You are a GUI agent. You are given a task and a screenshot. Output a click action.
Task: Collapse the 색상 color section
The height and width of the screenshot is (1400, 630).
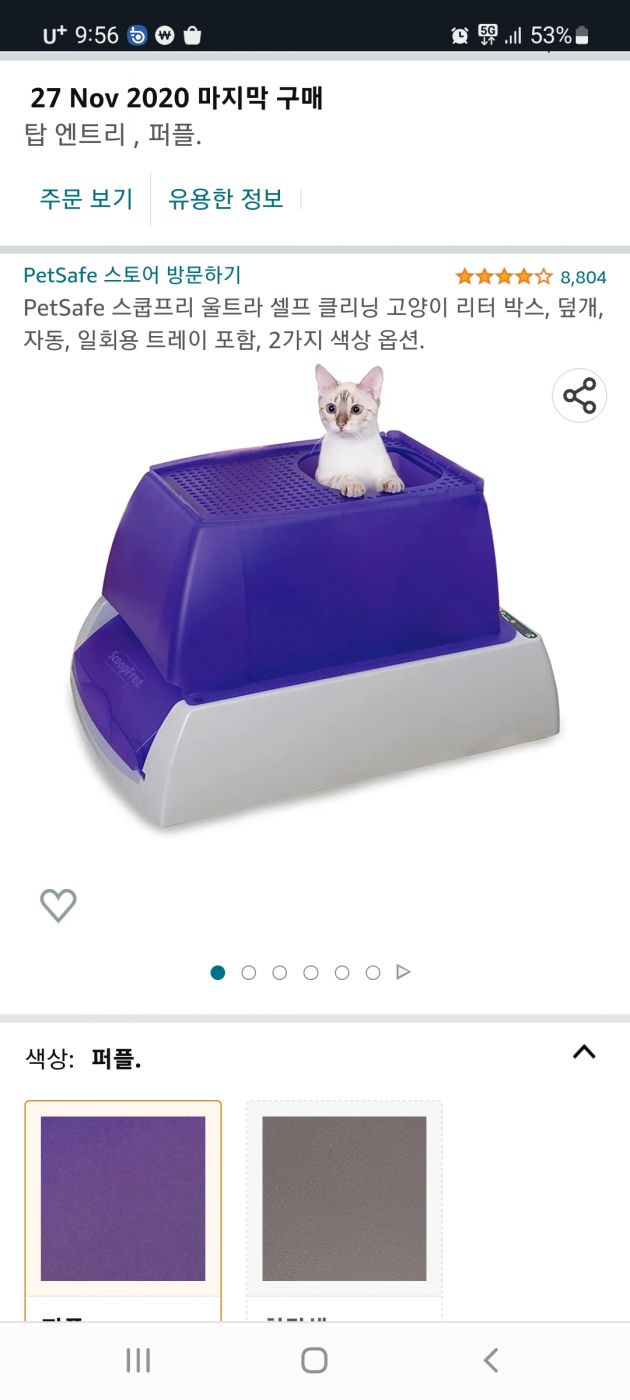click(584, 1052)
